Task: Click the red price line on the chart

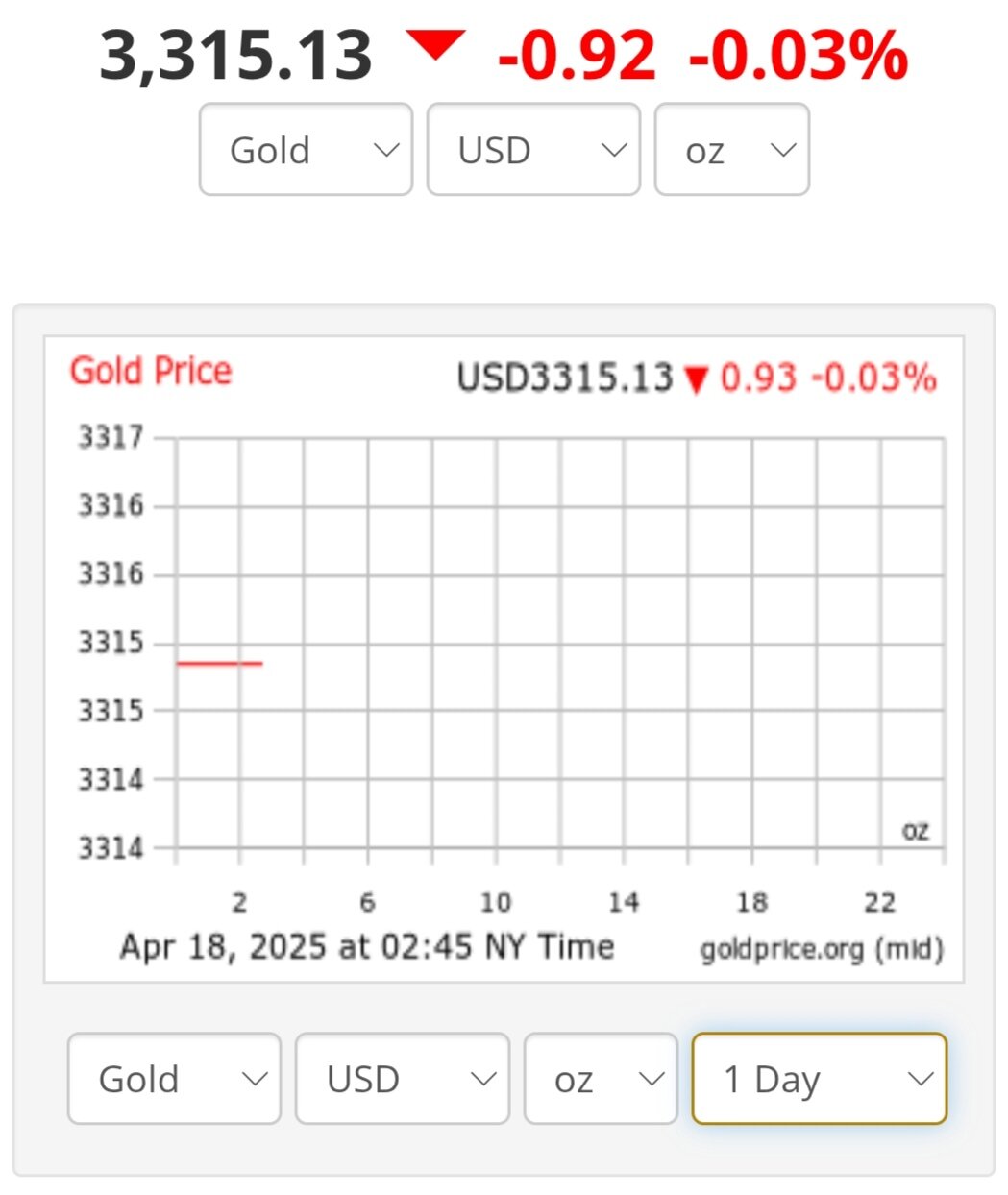Action: pyautogui.click(x=219, y=662)
